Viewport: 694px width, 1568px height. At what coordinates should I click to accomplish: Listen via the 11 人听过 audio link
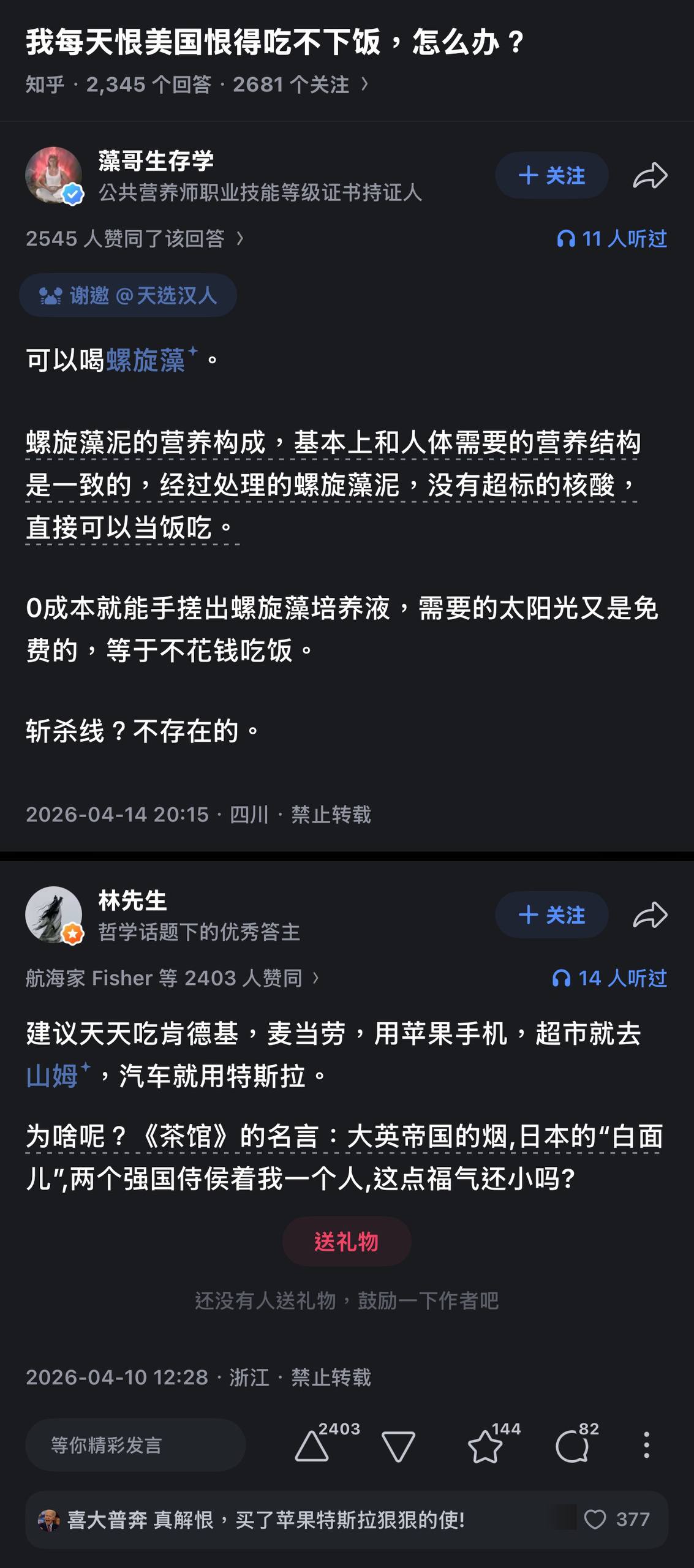coord(611,238)
